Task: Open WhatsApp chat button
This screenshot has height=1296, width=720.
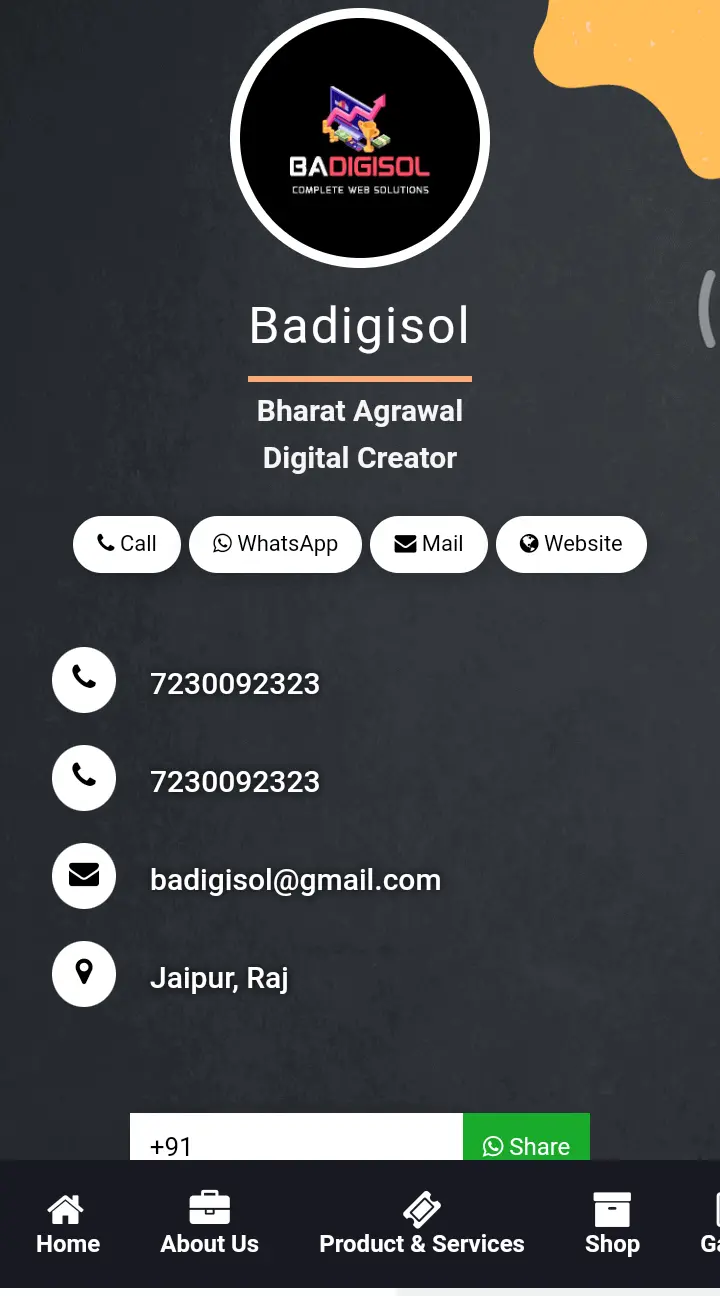Action: tap(275, 544)
